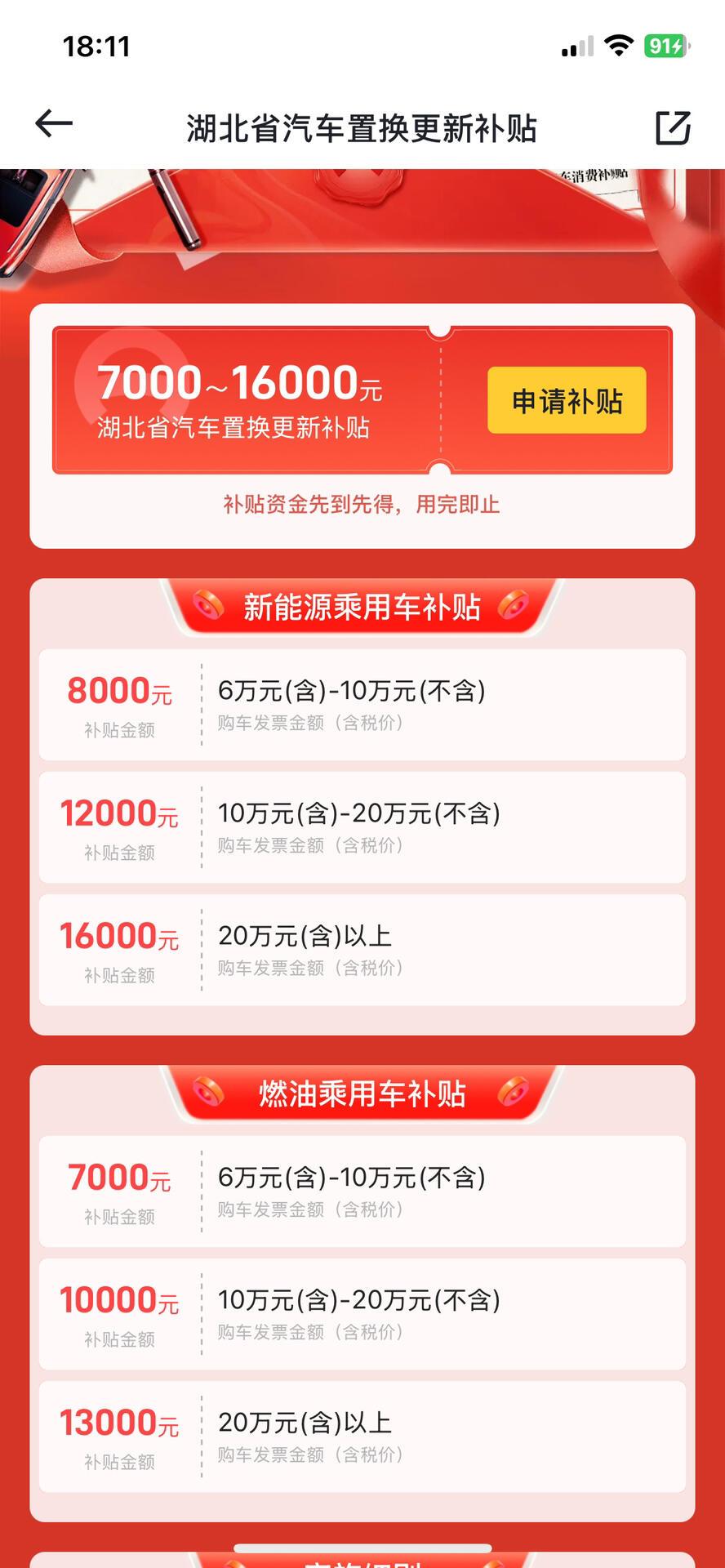
Task: Tap the 燃油乘用车补贴 section header
Action: tap(362, 1093)
